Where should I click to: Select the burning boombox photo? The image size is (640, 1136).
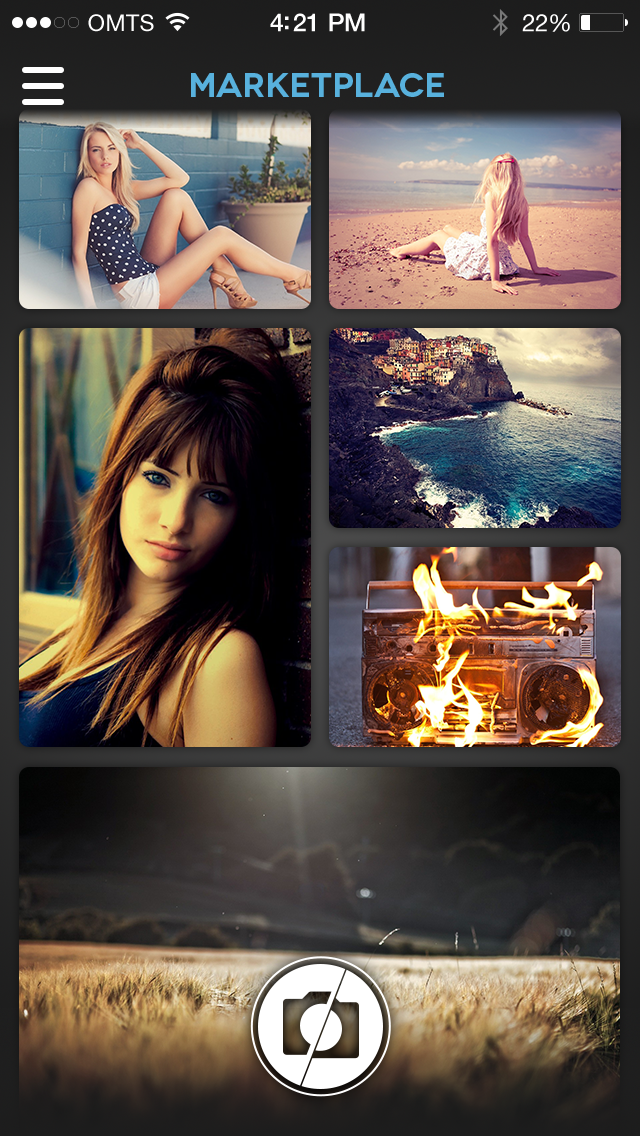(475, 647)
